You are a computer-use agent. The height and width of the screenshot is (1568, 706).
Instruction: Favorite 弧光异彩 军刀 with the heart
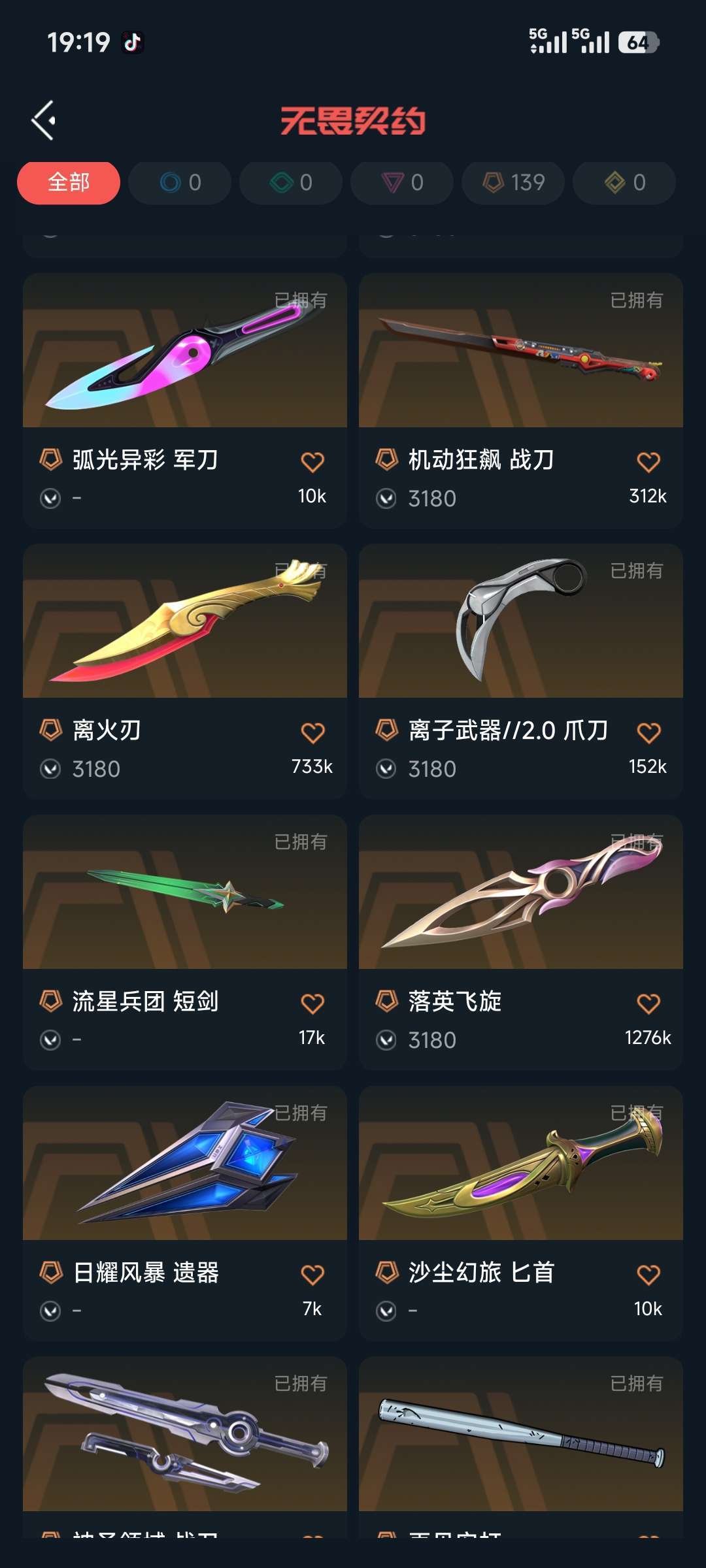312,461
